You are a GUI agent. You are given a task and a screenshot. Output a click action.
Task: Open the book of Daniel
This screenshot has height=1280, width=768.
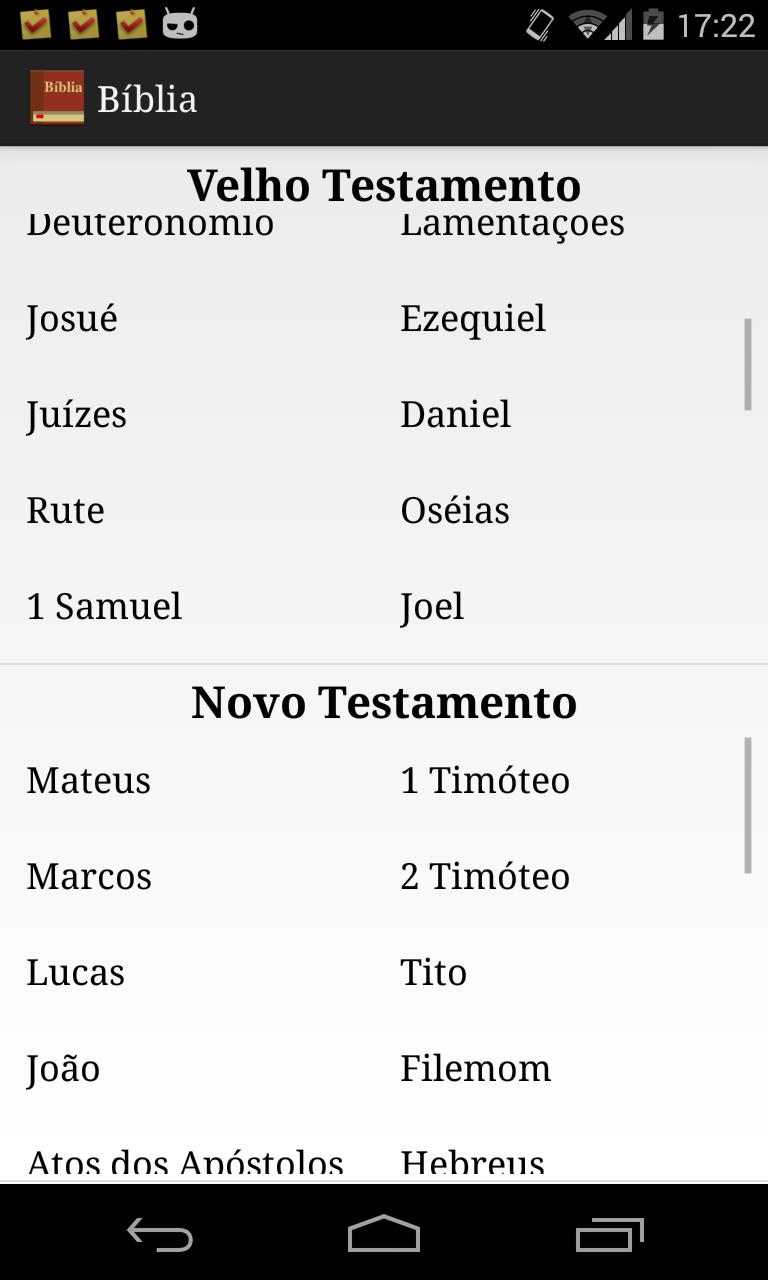(455, 414)
